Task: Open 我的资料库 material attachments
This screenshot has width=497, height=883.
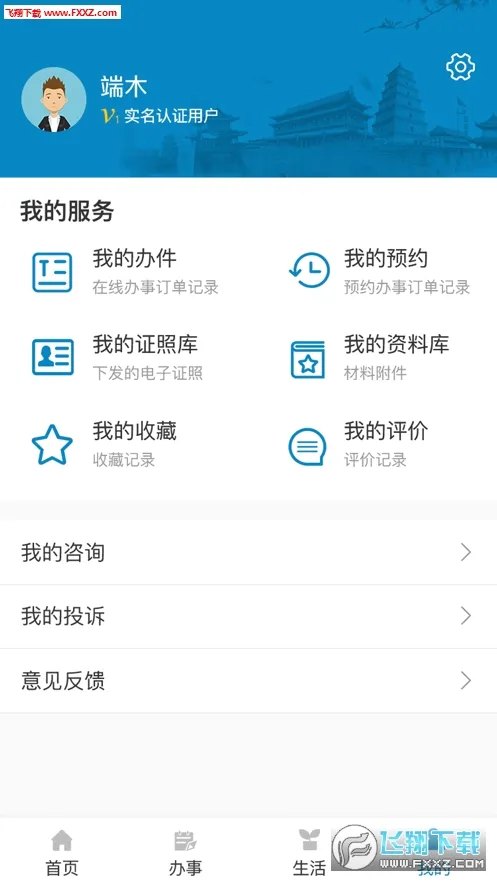Action: tap(370, 358)
